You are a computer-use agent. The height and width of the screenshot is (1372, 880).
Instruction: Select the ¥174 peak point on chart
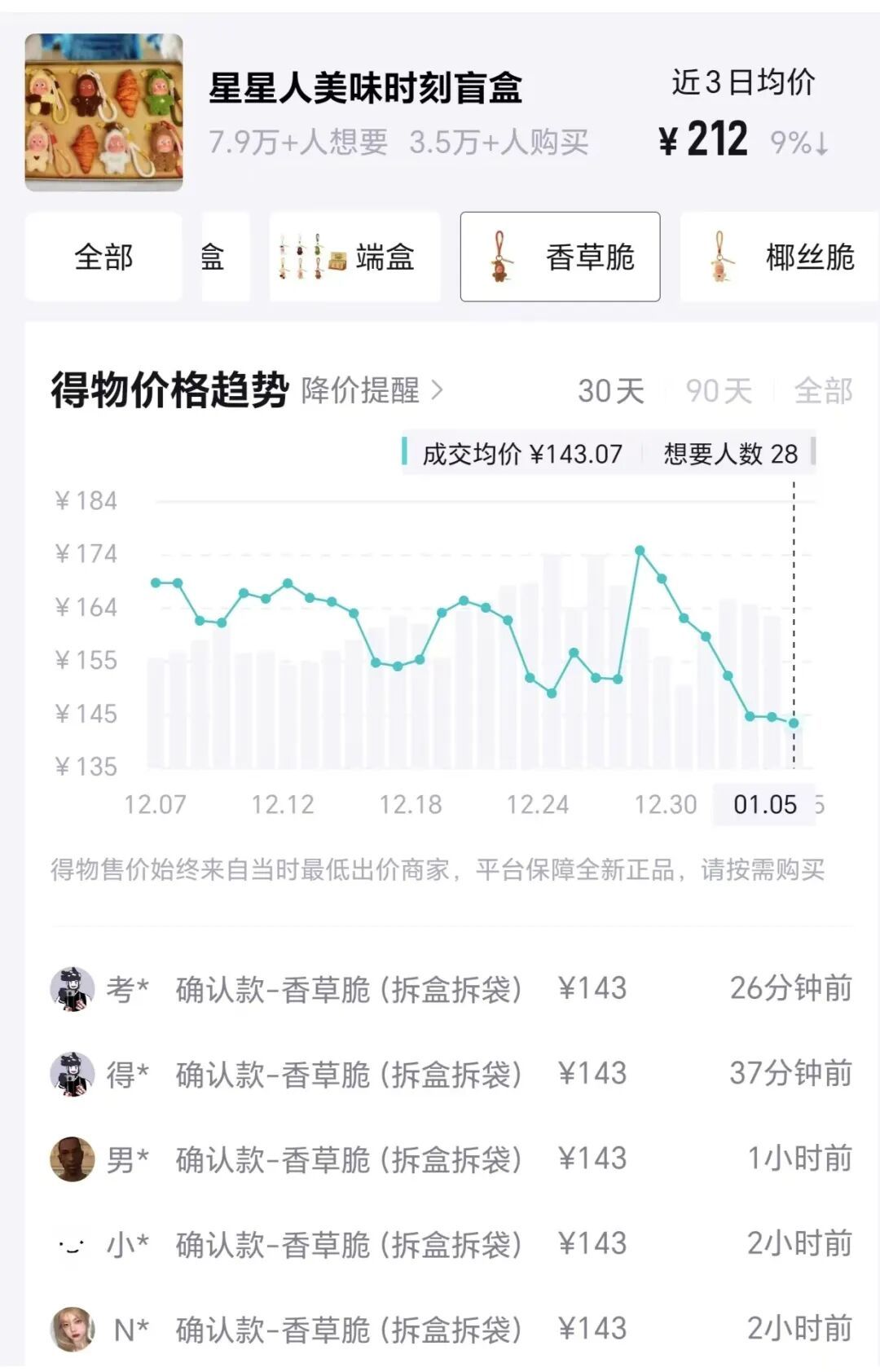(640, 551)
